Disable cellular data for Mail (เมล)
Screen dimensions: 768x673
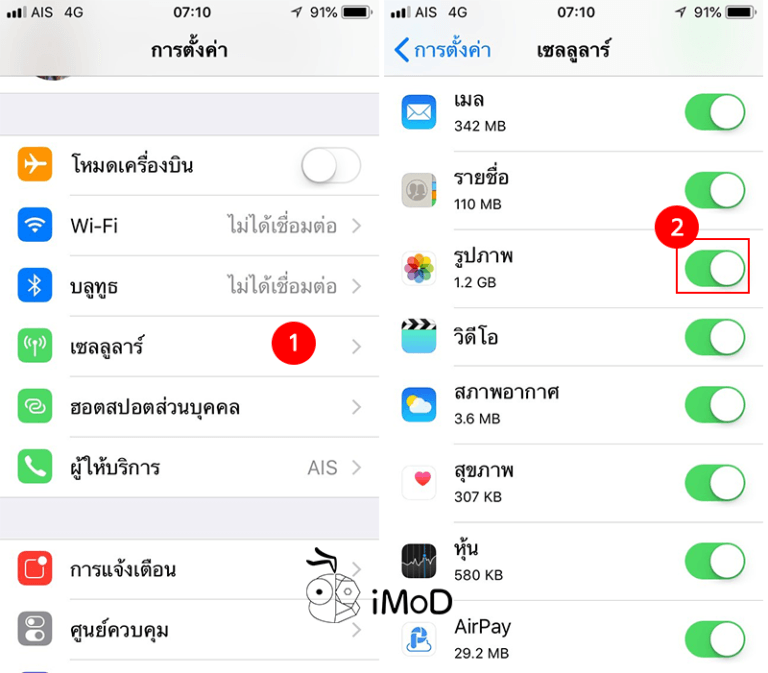click(x=715, y=113)
